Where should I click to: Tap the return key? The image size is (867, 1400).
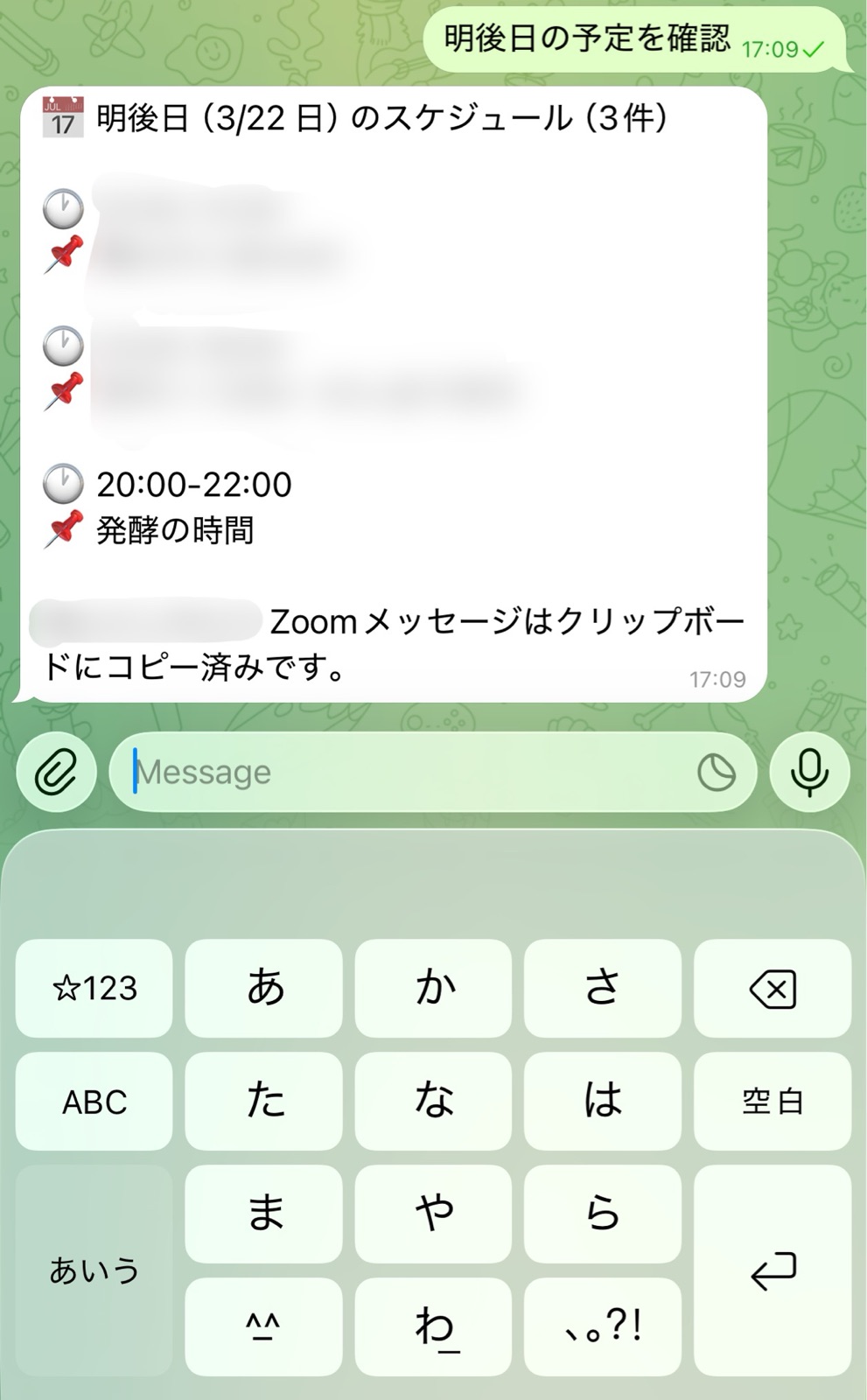(x=773, y=1270)
